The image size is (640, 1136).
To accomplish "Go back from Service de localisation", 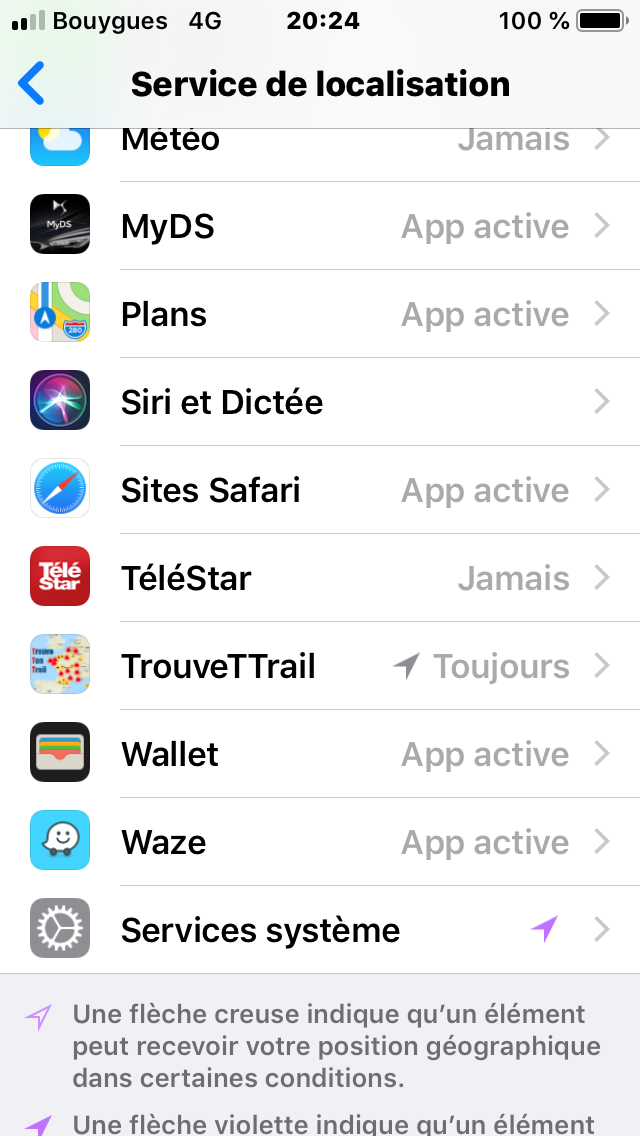I will [x=32, y=83].
